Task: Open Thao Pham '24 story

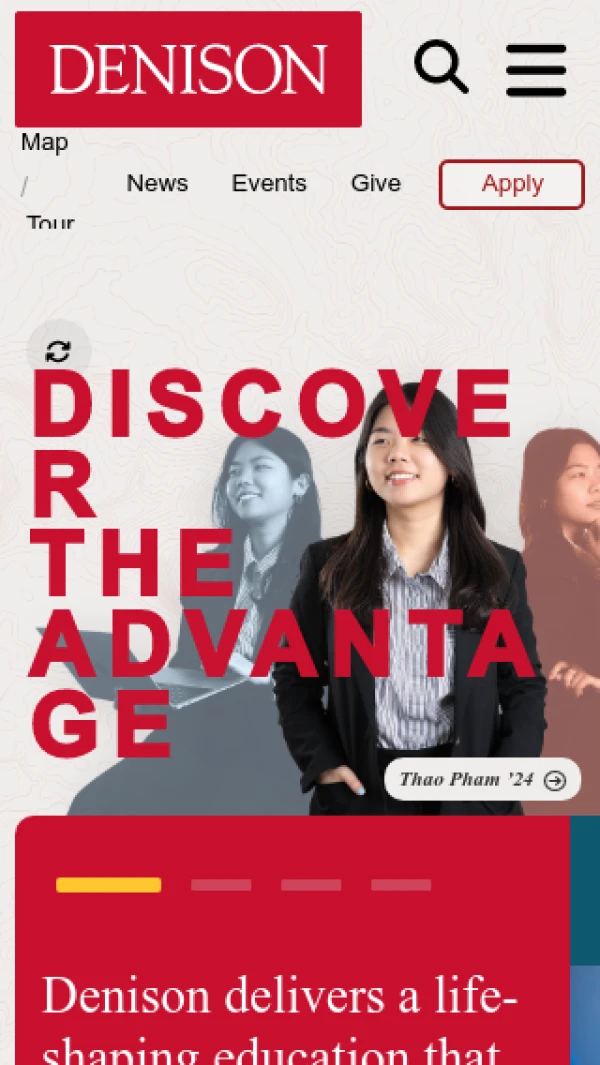Action: (x=482, y=779)
